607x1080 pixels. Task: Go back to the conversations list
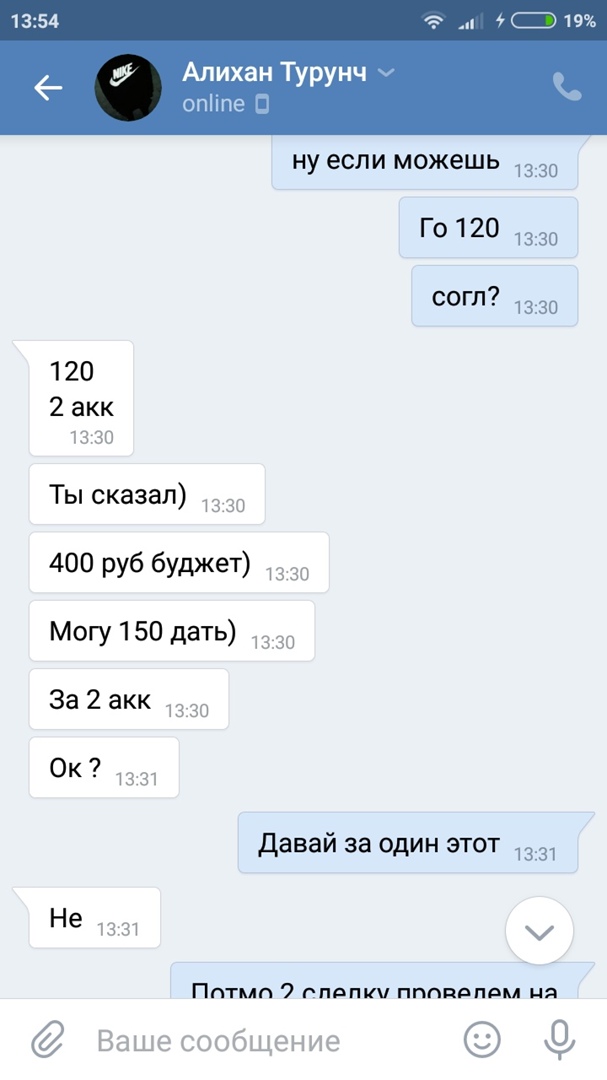[48, 88]
